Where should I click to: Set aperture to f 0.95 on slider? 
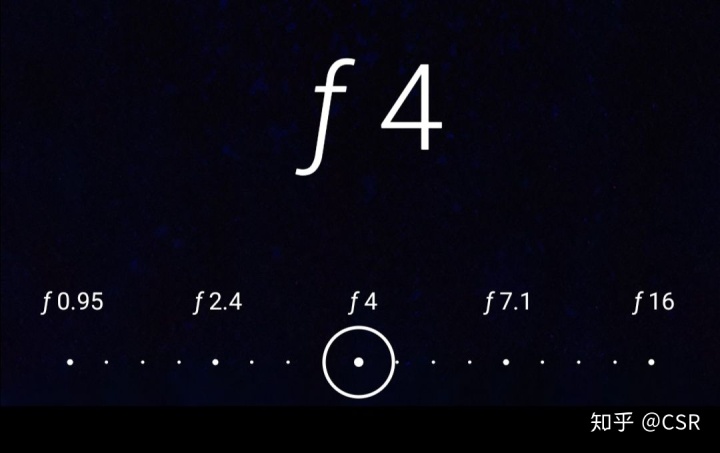pos(70,362)
